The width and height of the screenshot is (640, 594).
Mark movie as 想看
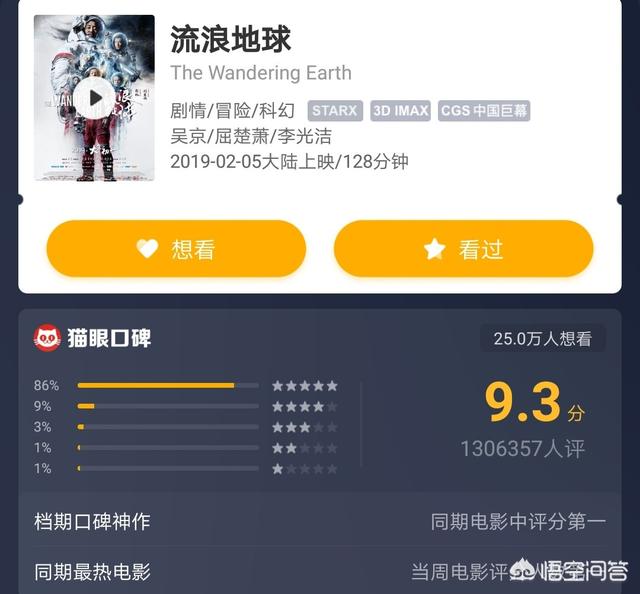point(176,249)
